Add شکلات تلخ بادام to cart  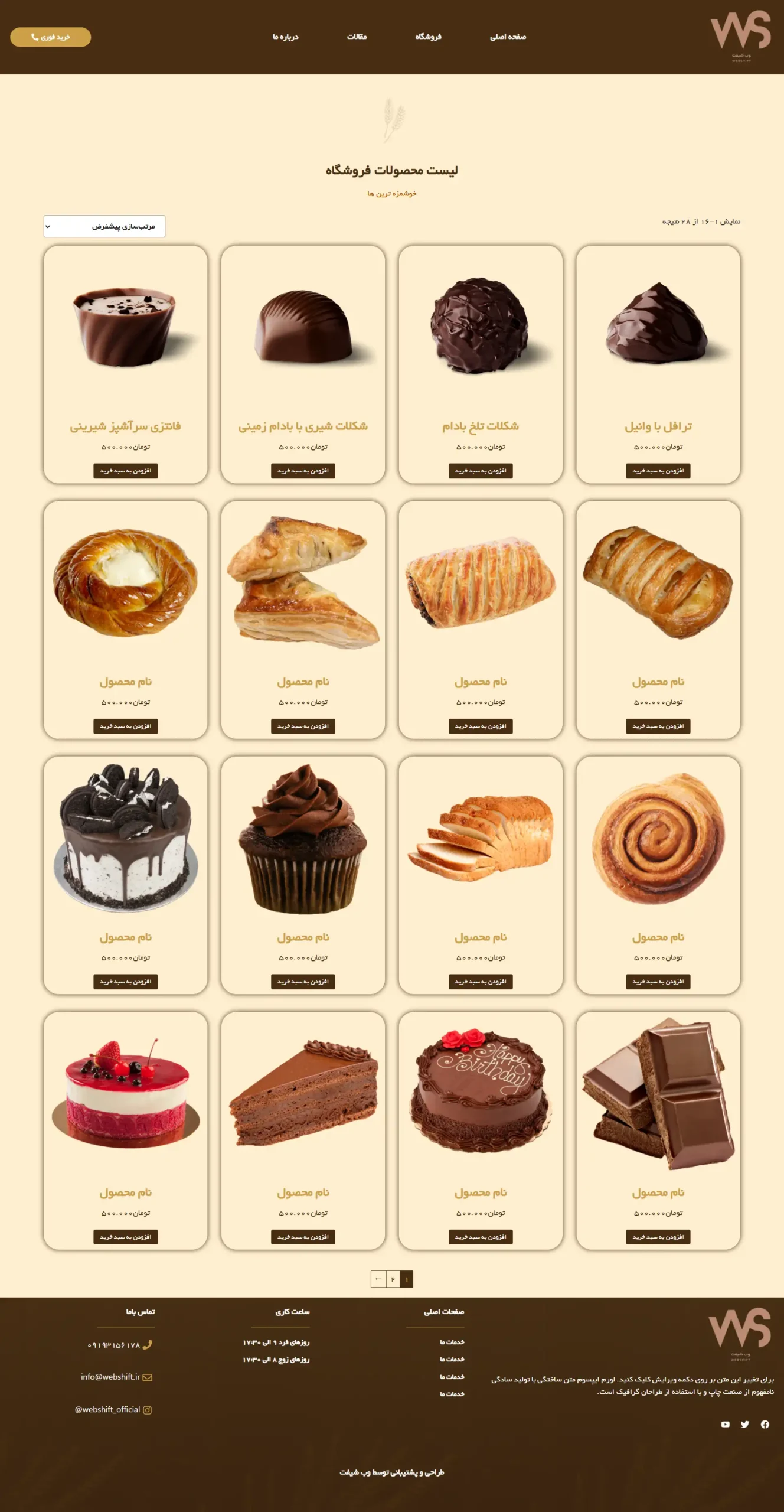point(481,471)
